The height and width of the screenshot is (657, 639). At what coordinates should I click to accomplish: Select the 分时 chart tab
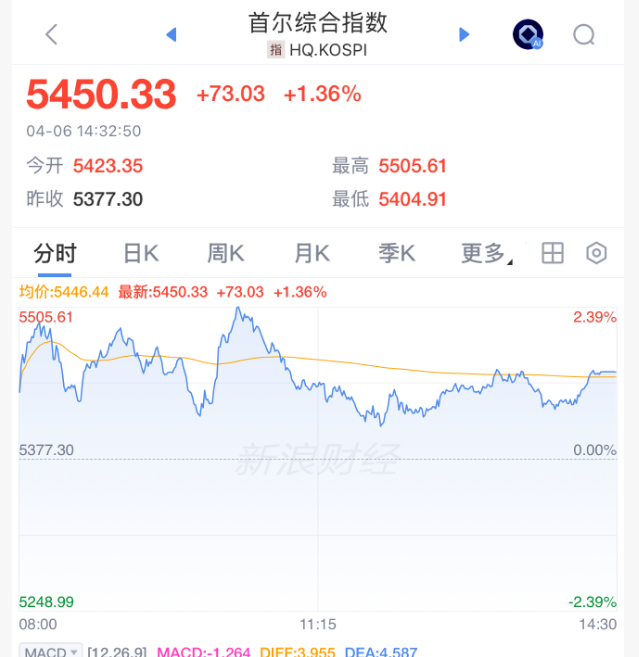54,253
